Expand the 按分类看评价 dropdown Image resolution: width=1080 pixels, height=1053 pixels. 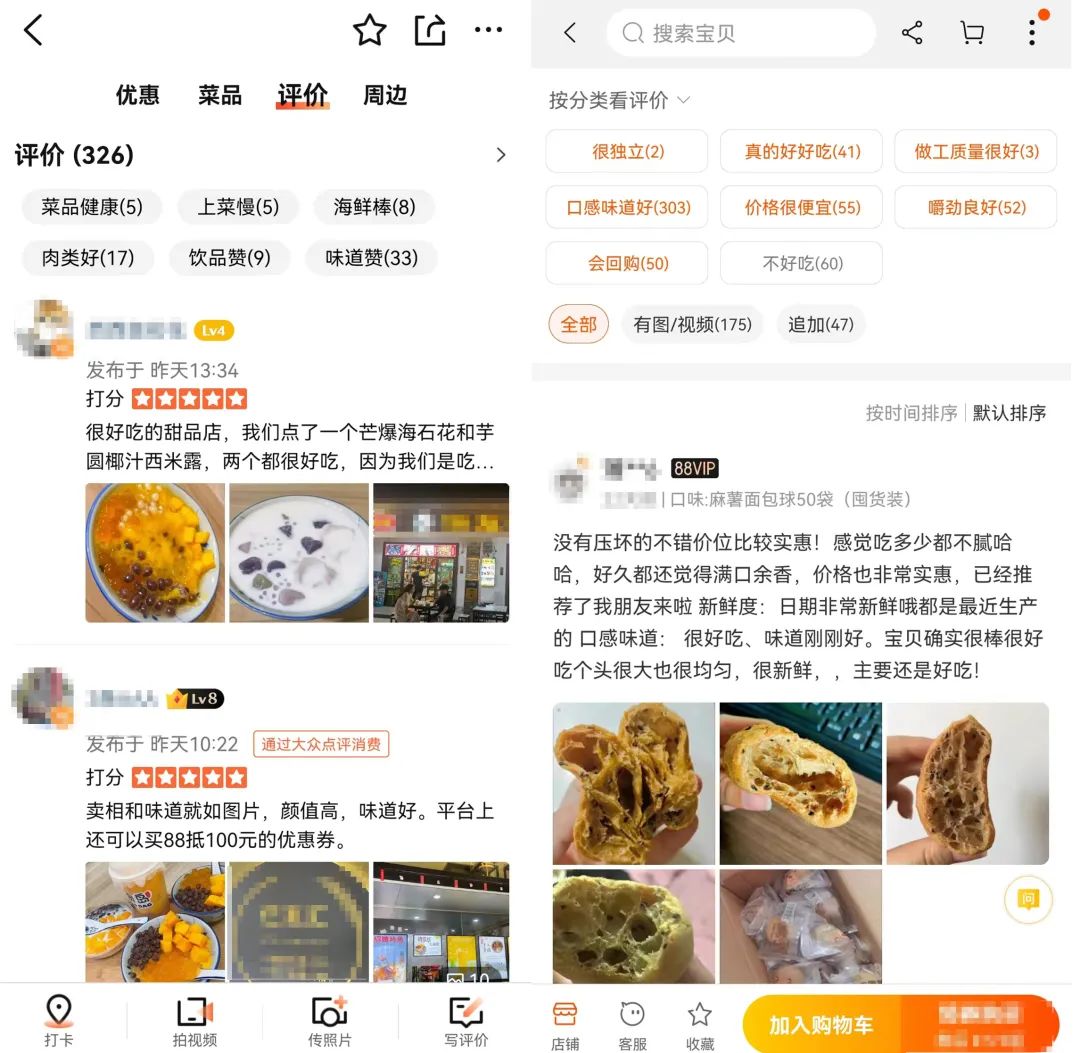pyautogui.click(x=620, y=100)
